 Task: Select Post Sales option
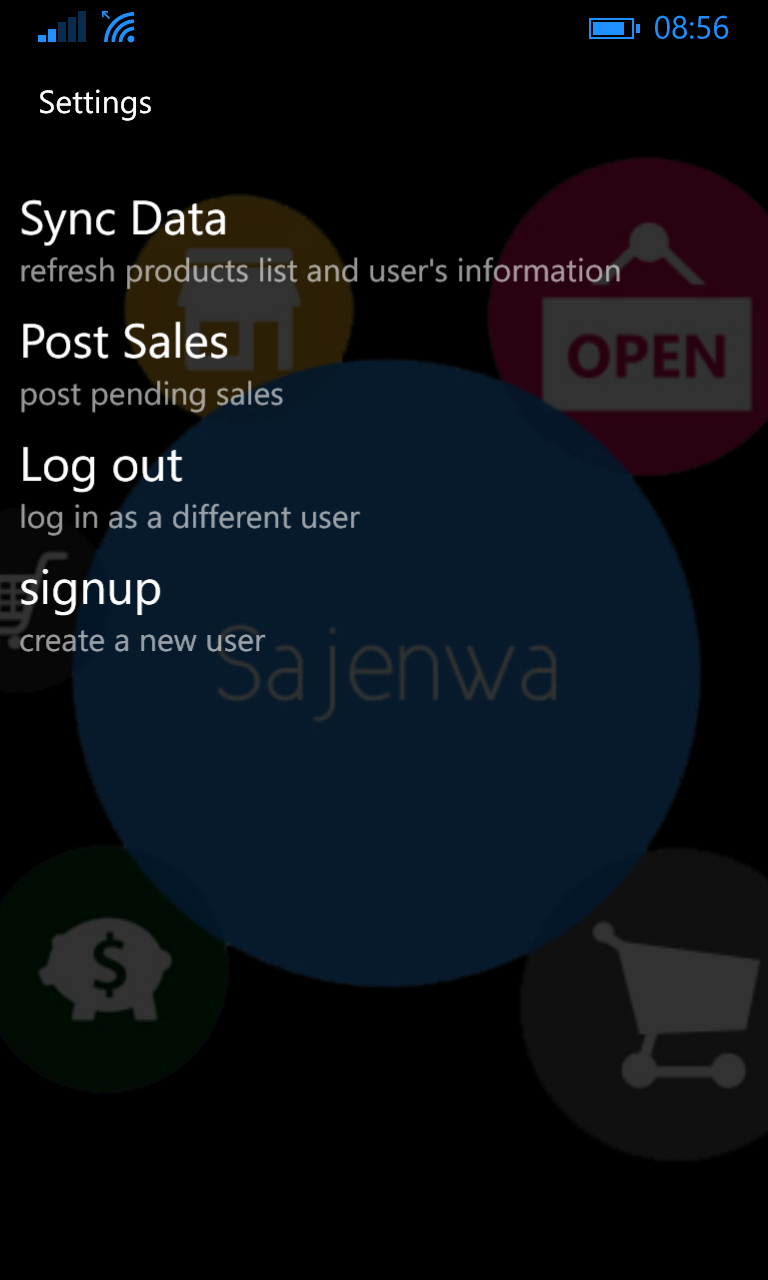(152, 365)
